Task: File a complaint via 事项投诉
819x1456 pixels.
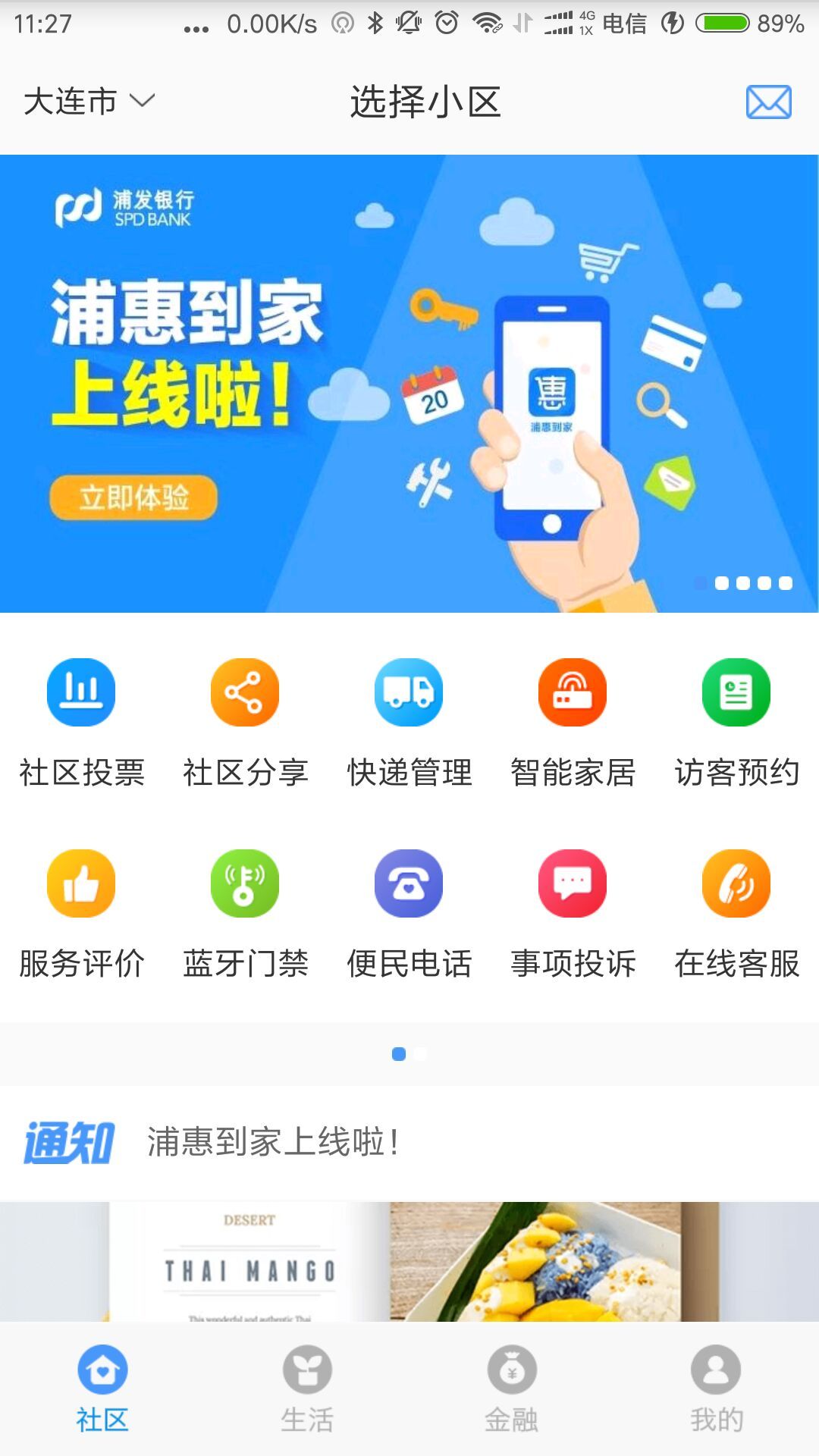Action: click(x=573, y=912)
